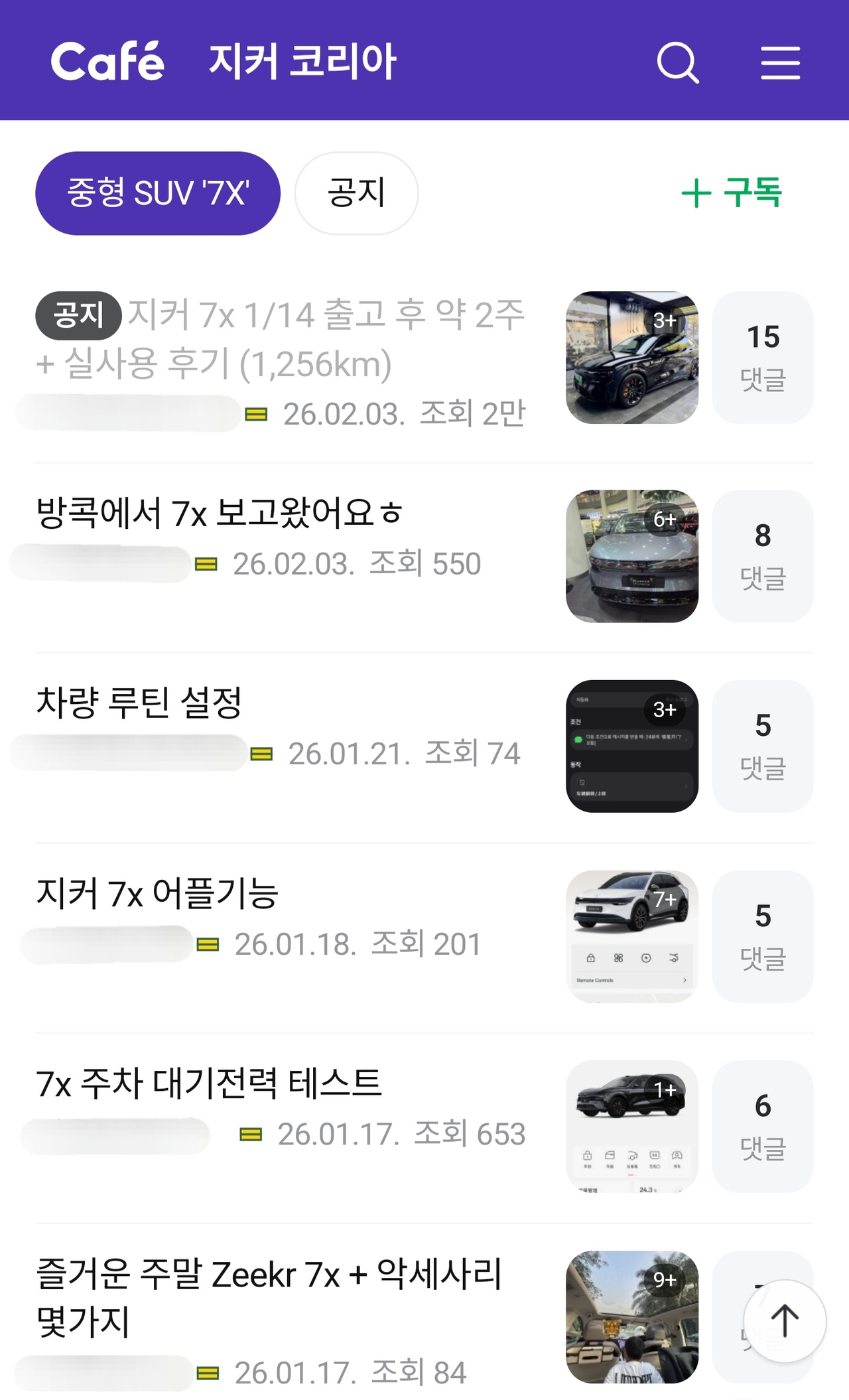Open the sunroof thumbnail marked 9+
The image size is (849, 1400).
631,1316
